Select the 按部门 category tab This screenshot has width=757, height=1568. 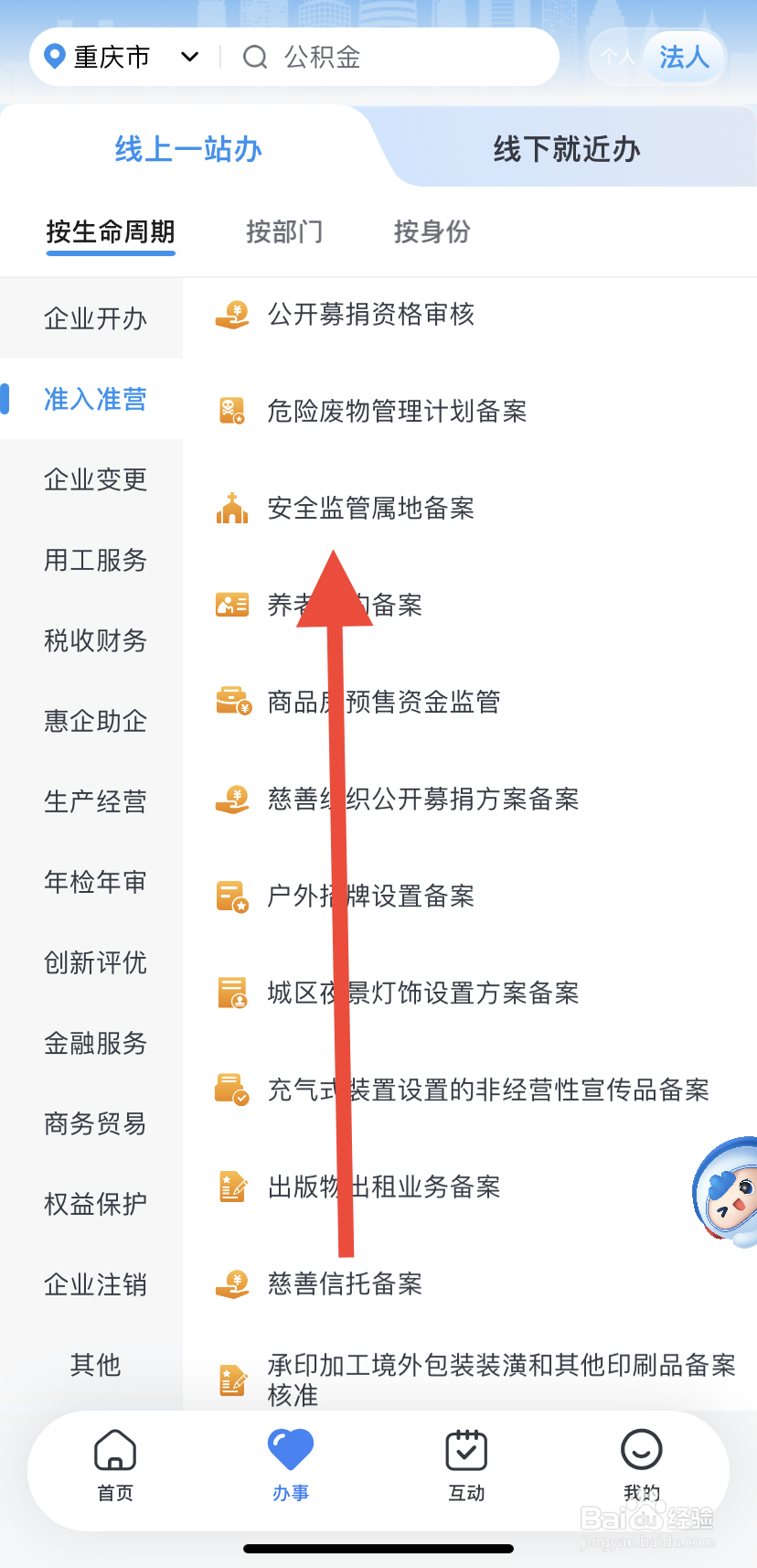284,231
